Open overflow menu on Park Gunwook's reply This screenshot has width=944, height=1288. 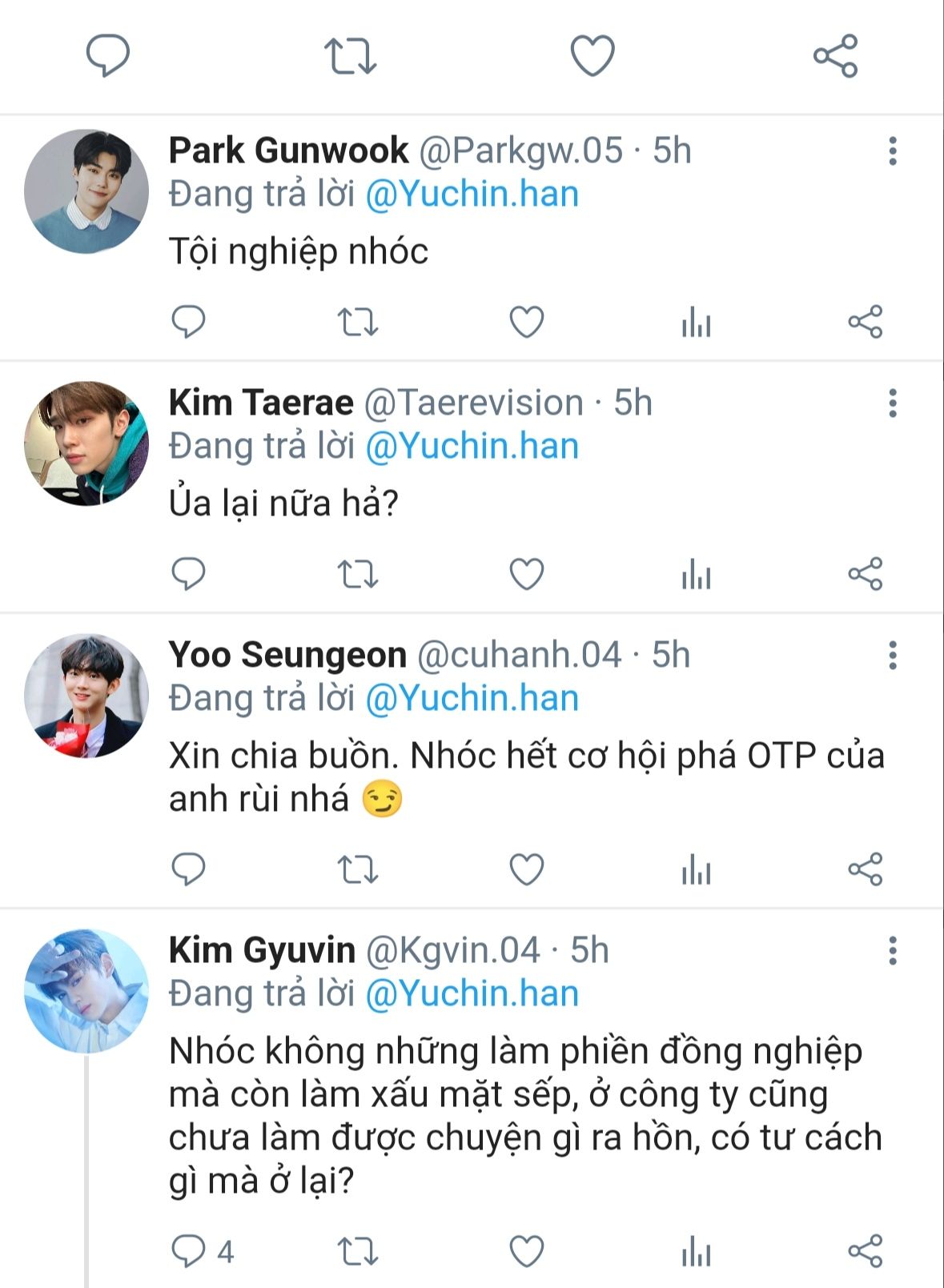(x=892, y=151)
